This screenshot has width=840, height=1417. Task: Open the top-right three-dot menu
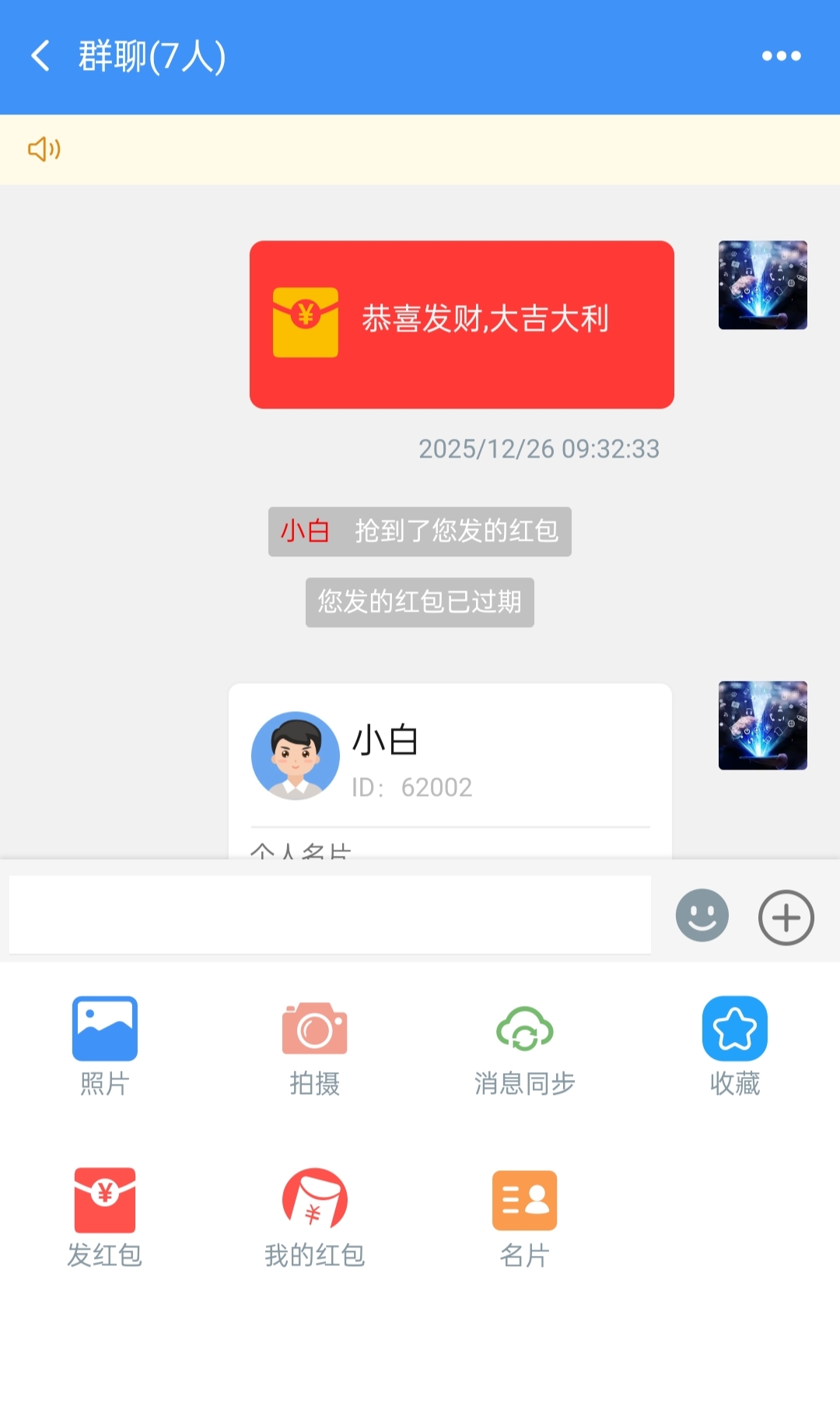pos(782,55)
